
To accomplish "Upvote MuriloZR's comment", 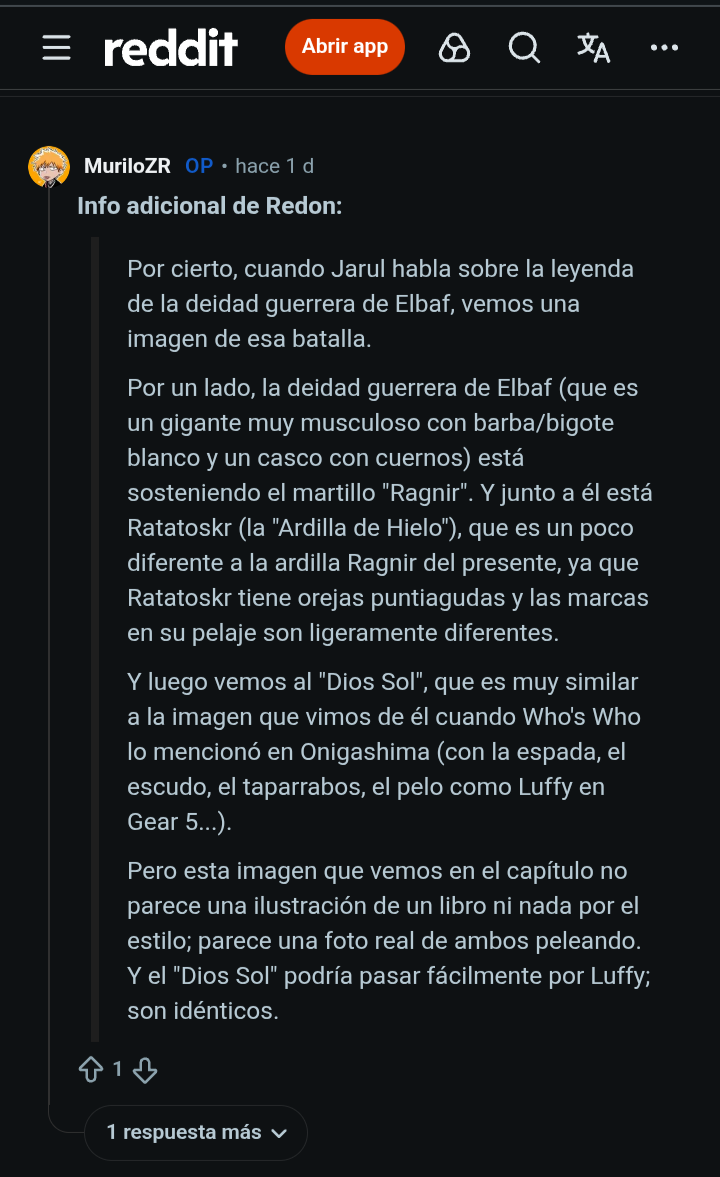I will coord(92,1070).
